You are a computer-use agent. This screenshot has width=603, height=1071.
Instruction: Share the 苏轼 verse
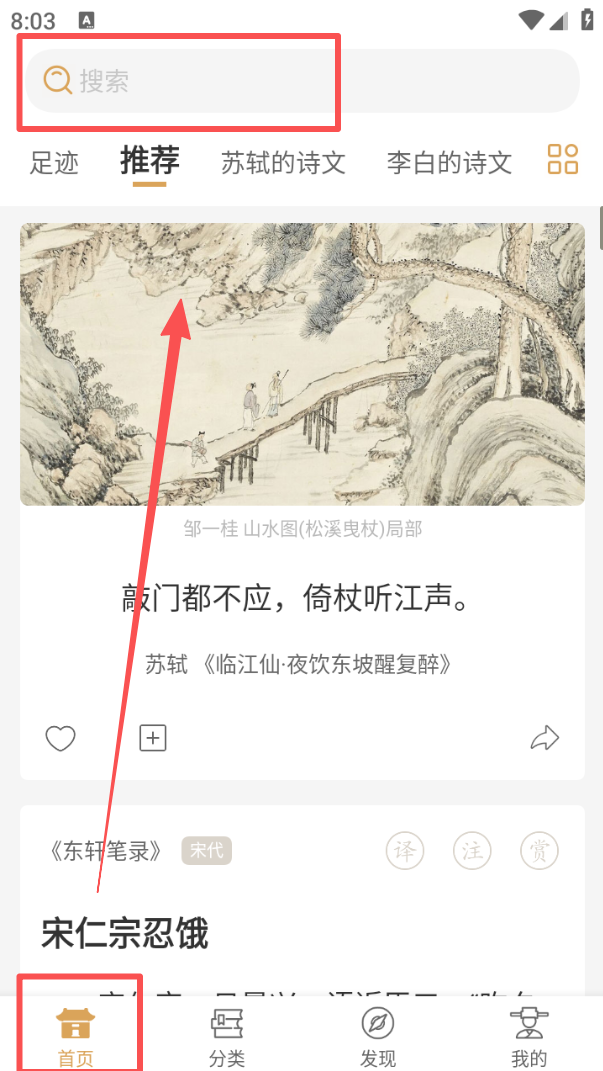(x=544, y=739)
